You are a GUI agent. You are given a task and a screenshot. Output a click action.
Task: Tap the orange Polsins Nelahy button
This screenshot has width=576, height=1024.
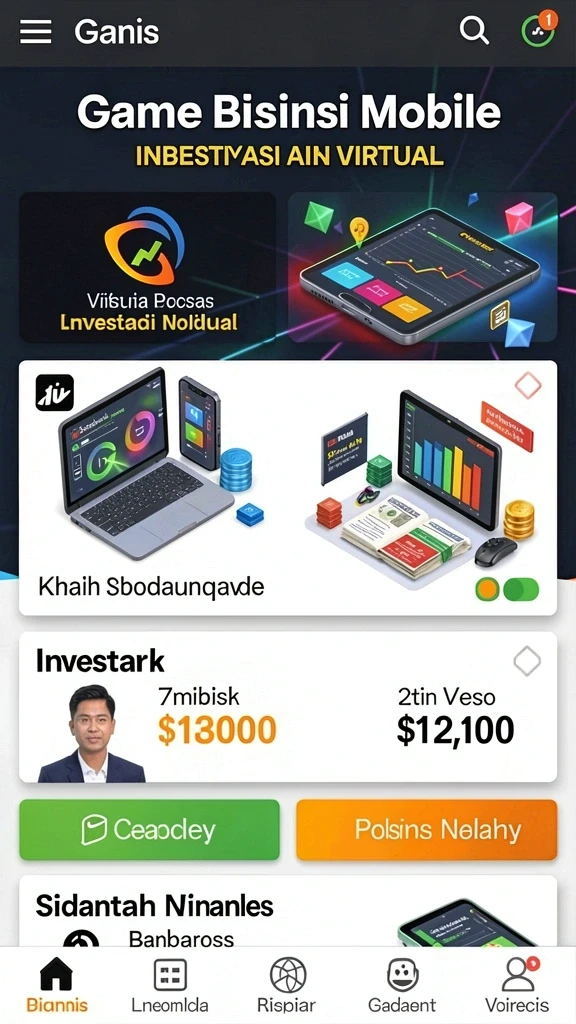(x=427, y=830)
